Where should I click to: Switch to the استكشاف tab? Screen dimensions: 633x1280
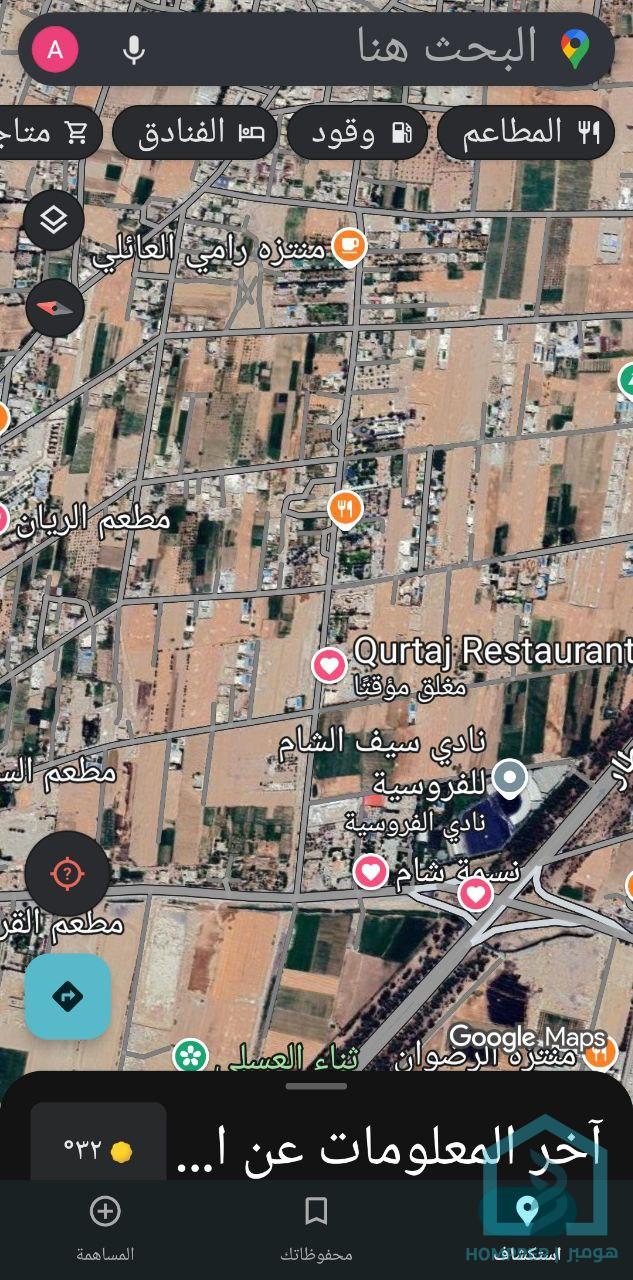[527, 1228]
